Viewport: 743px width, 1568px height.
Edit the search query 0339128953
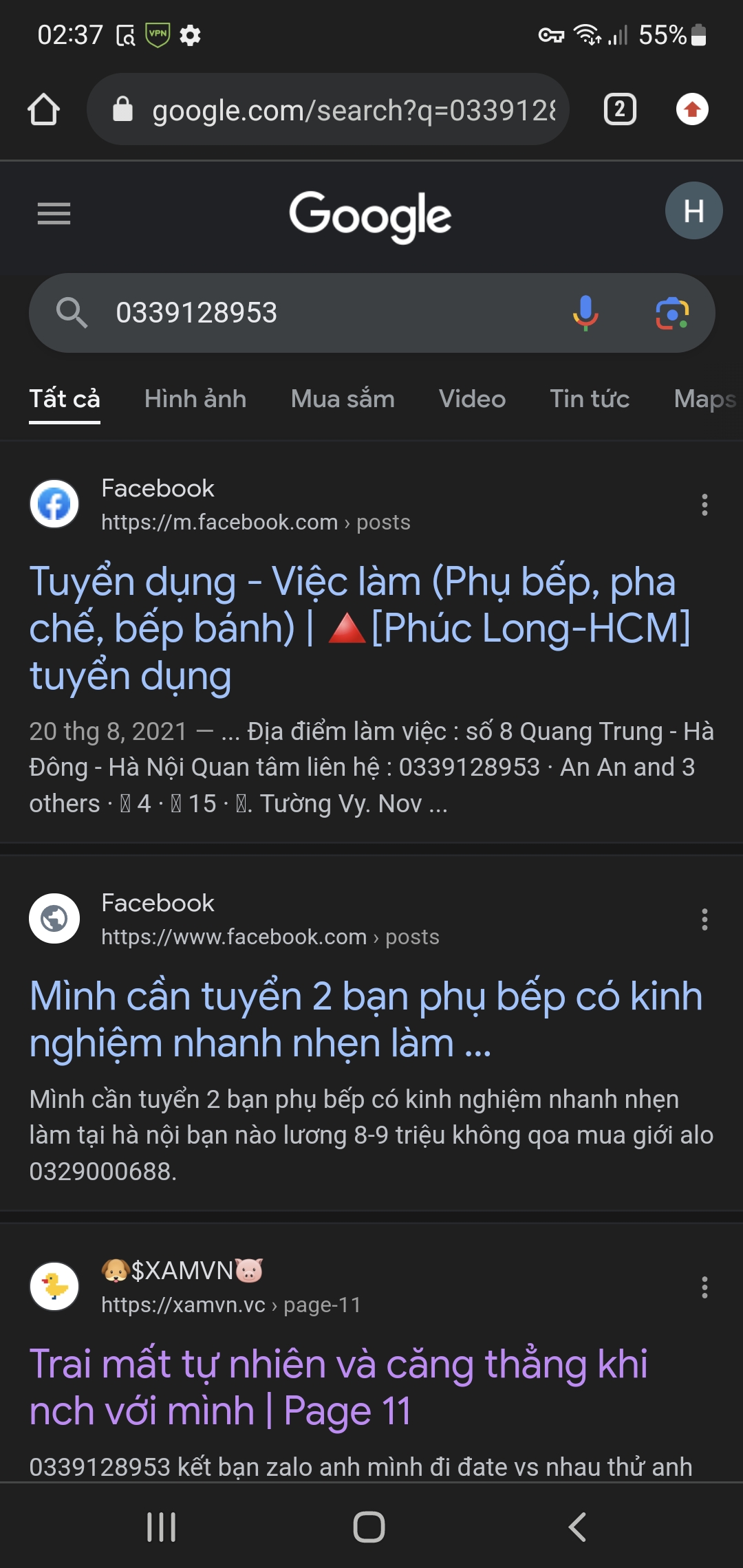click(310, 314)
